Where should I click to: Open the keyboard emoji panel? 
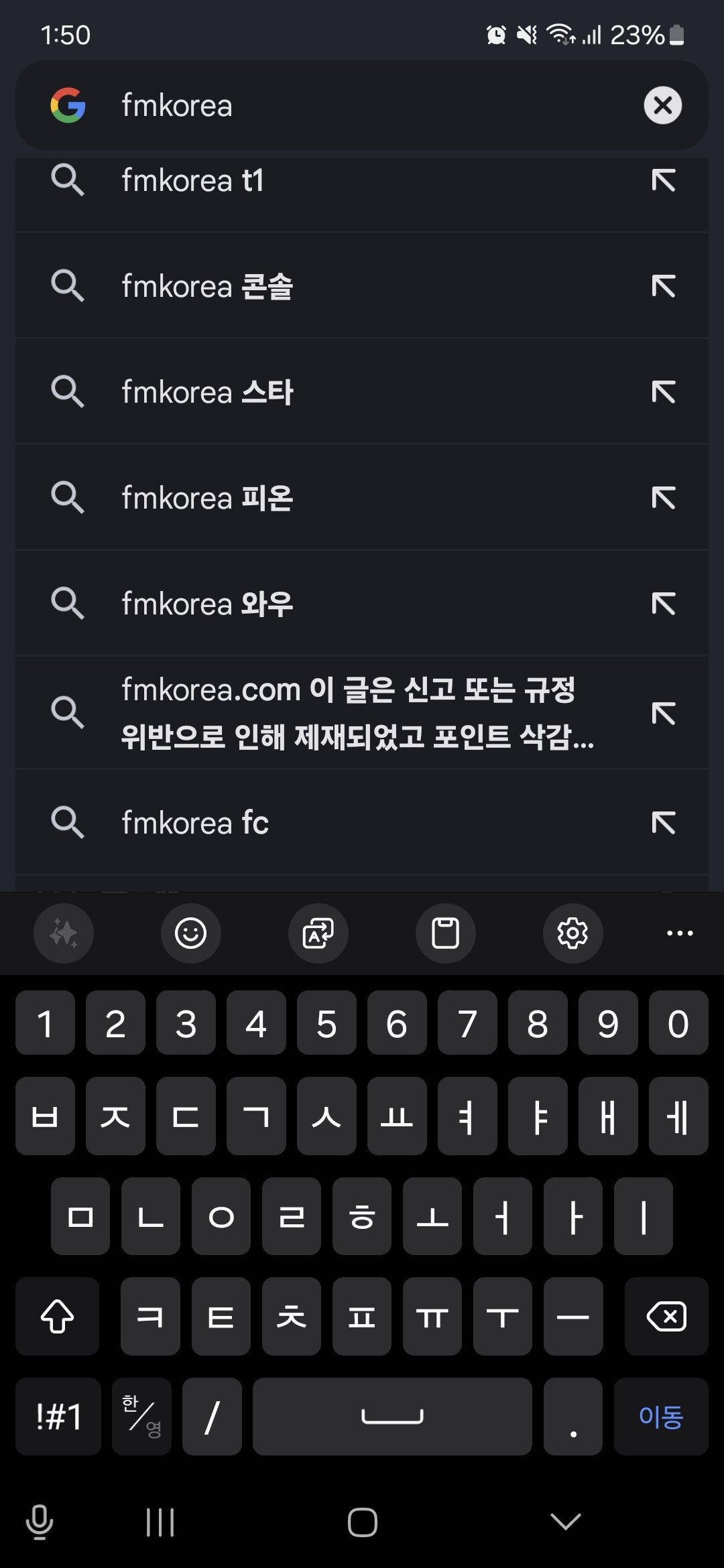click(190, 933)
